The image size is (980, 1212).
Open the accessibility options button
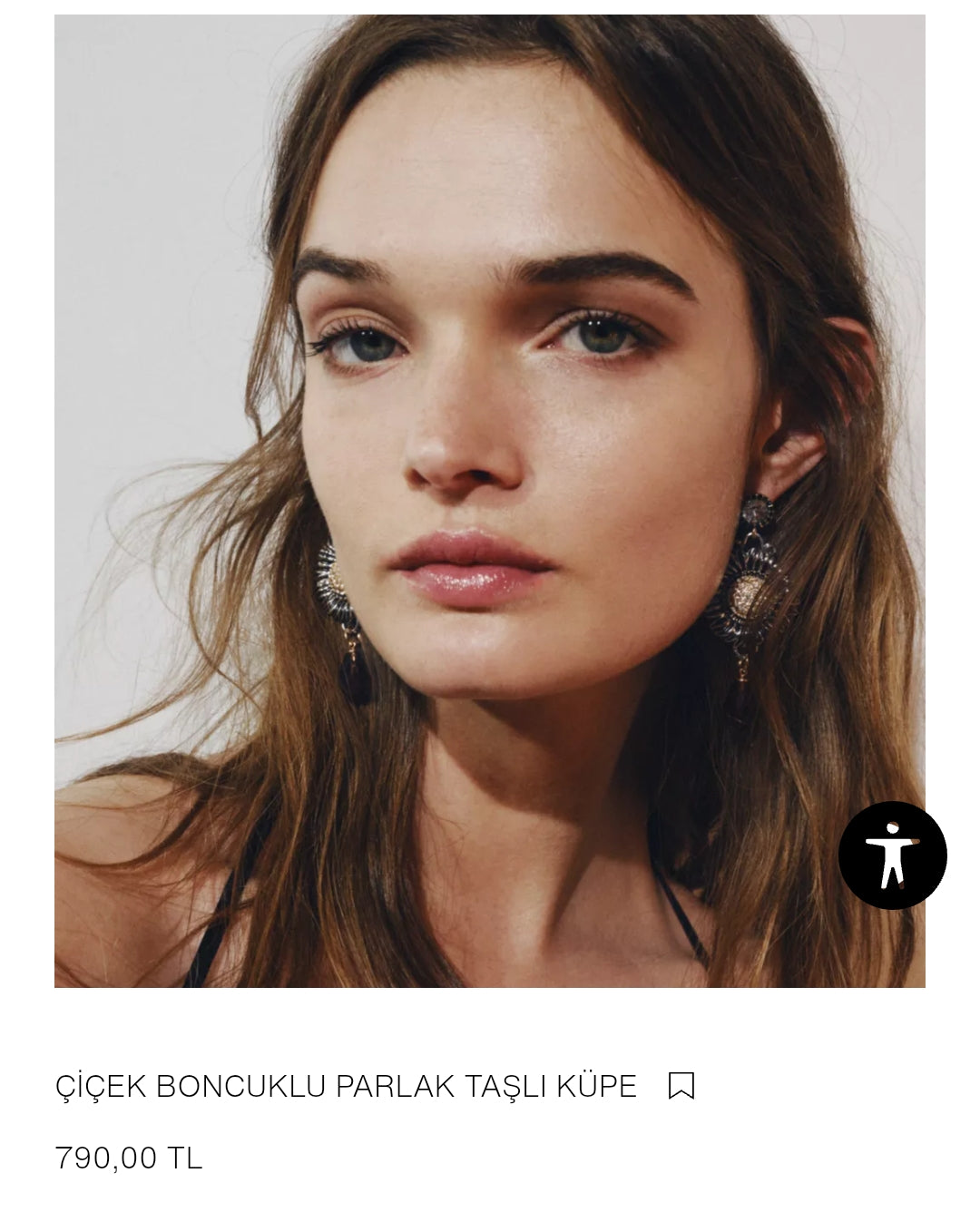pyautogui.click(x=892, y=855)
